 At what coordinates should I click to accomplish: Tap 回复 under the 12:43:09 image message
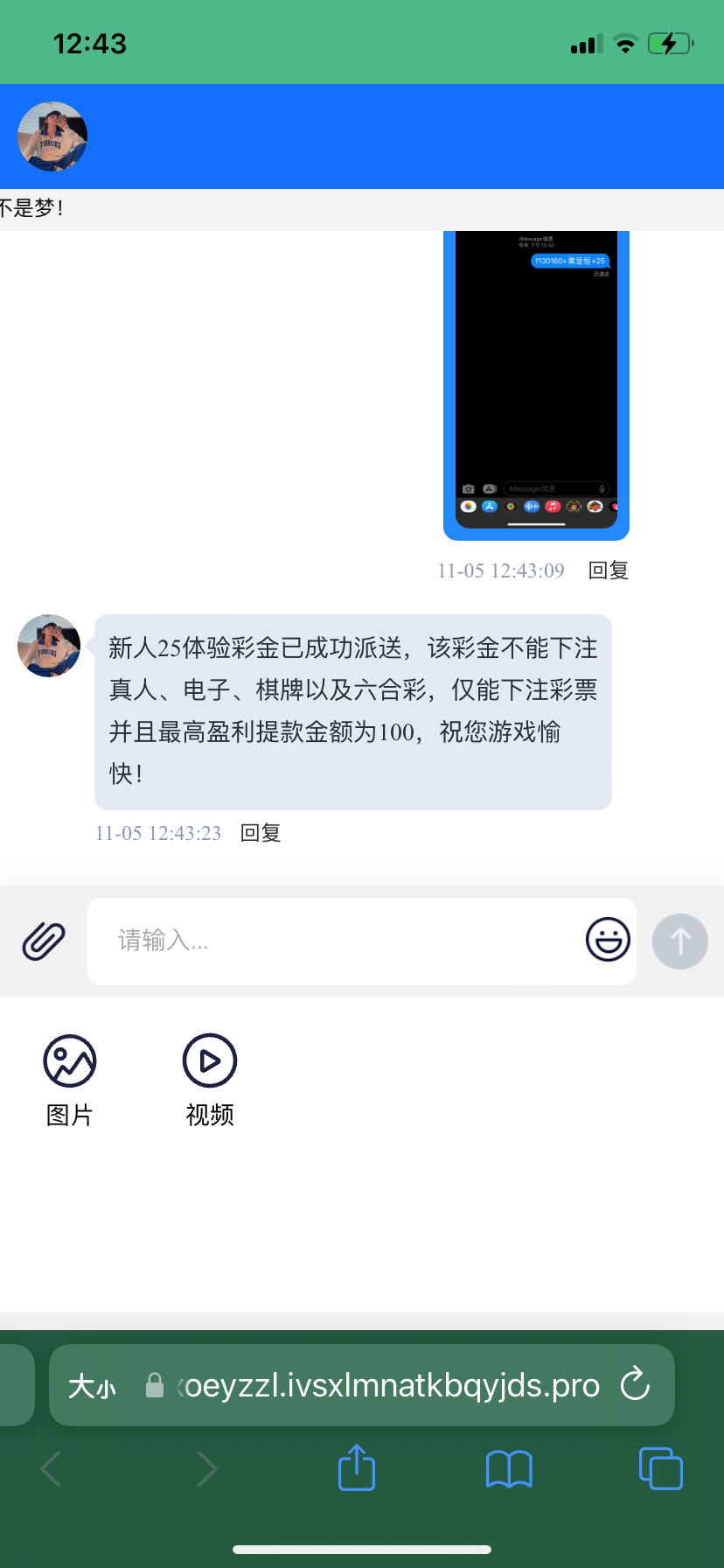pos(609,570)
